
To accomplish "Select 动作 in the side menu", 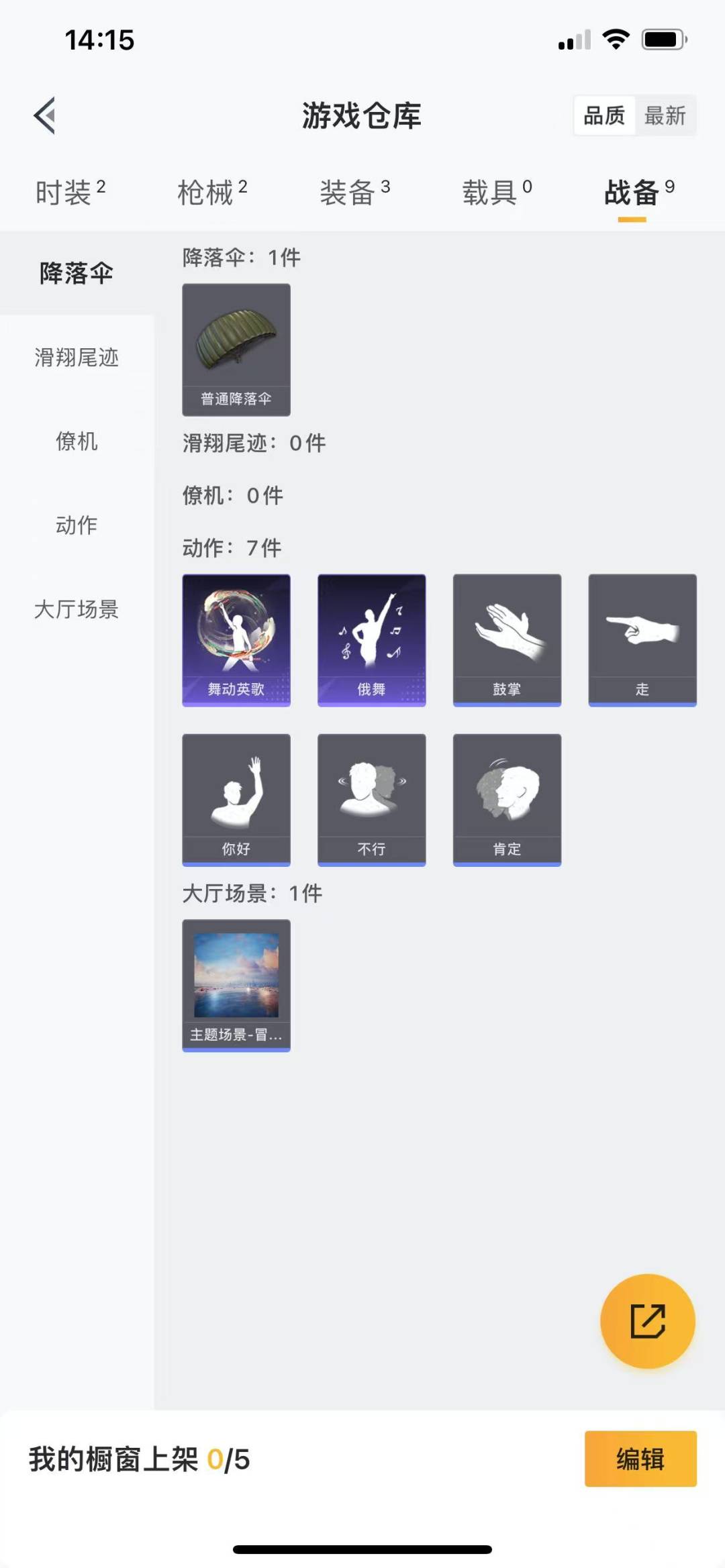I will click(x=77, y=525).
